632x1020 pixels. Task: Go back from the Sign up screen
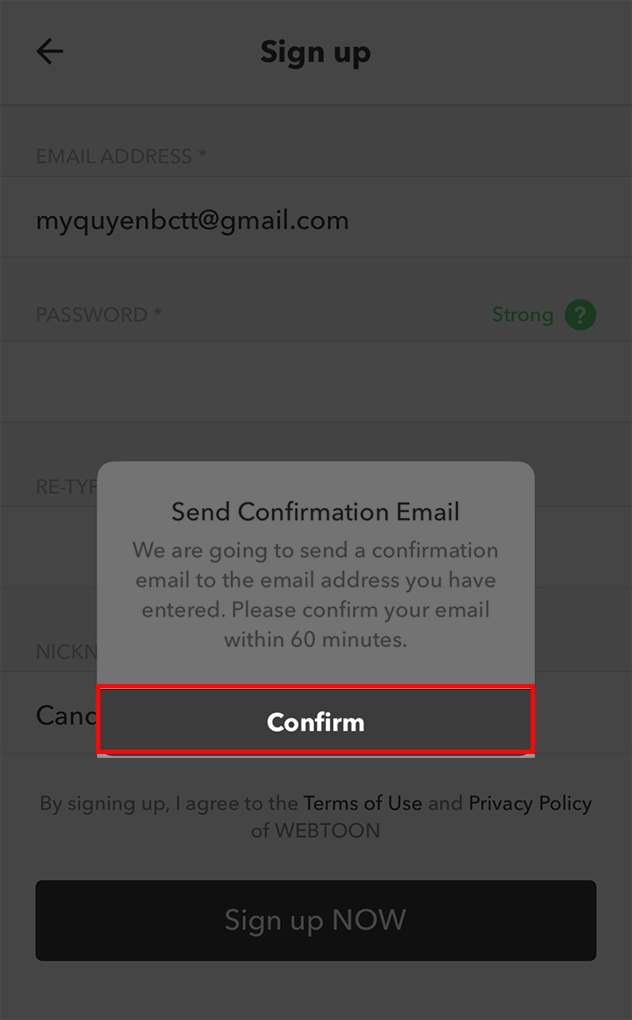[x=49, y=52]
